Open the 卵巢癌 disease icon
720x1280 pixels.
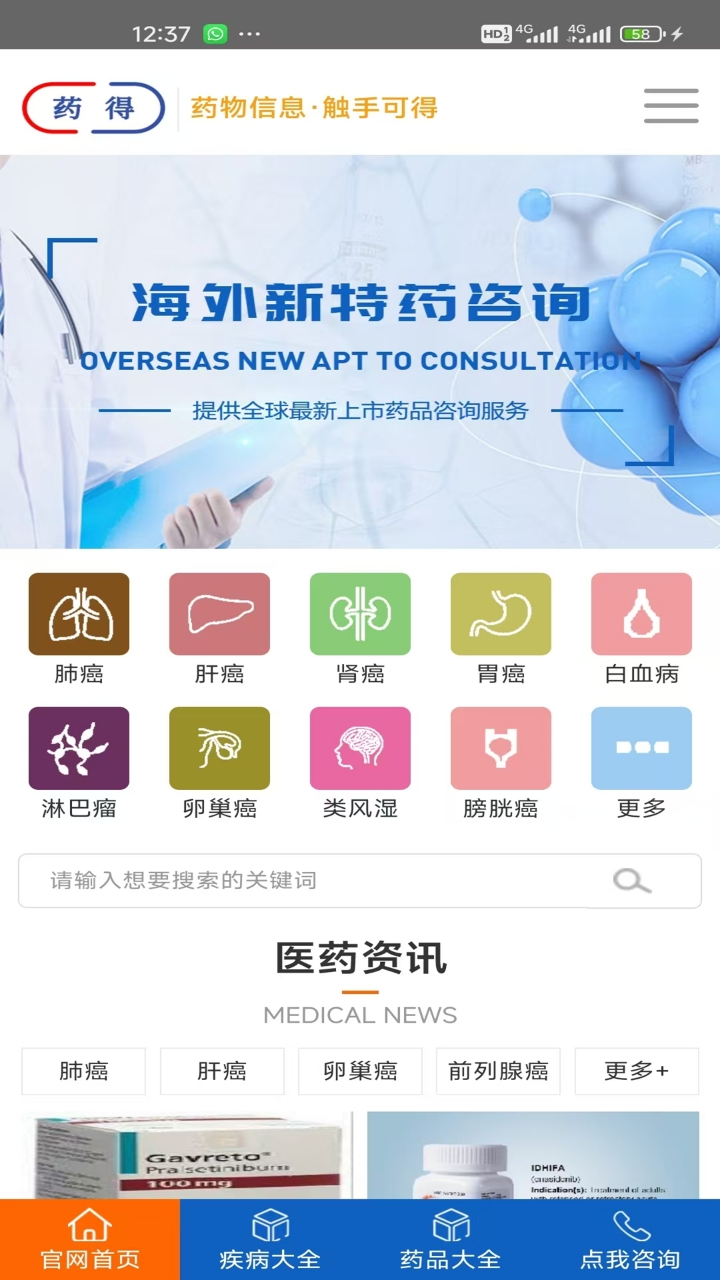219,748
